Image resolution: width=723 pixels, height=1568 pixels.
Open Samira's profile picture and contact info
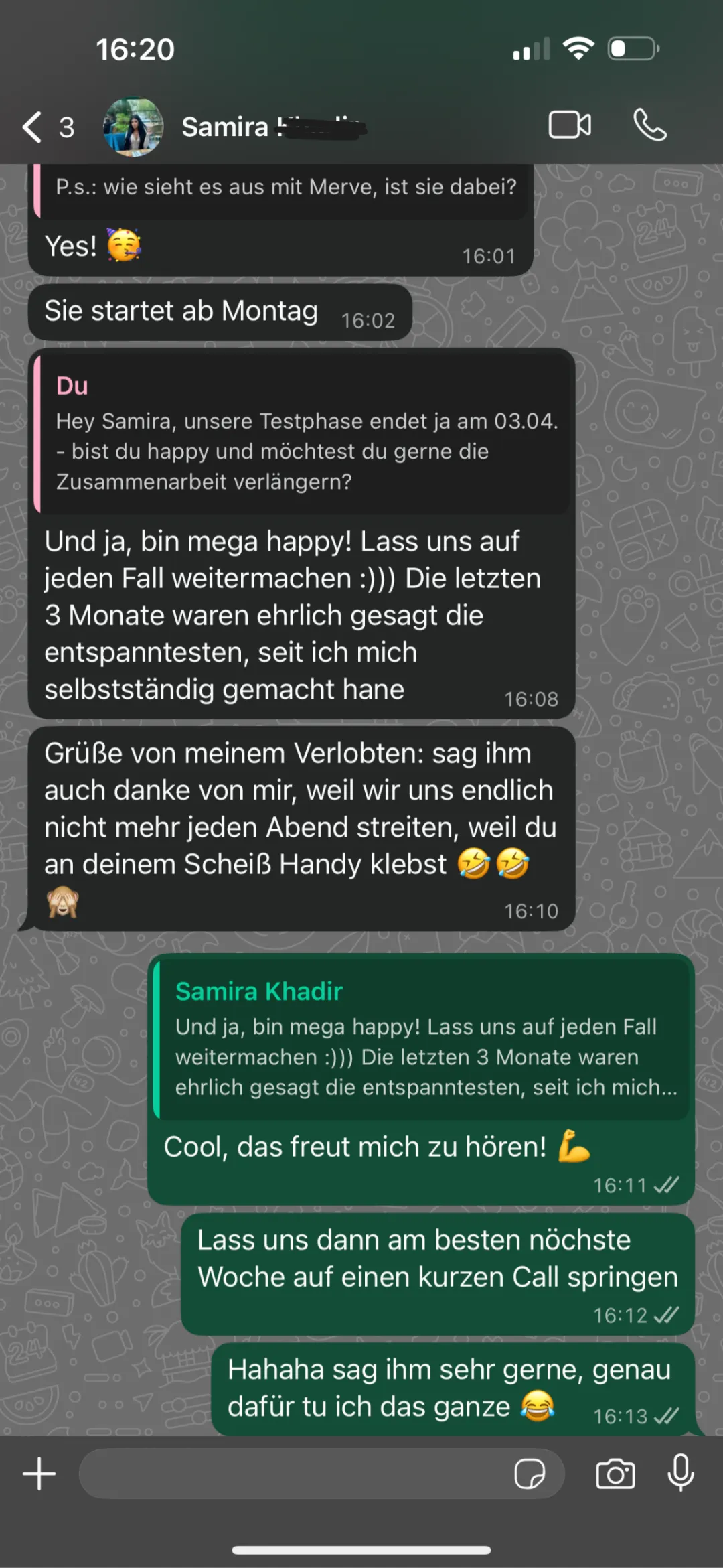tap(133, 127)
